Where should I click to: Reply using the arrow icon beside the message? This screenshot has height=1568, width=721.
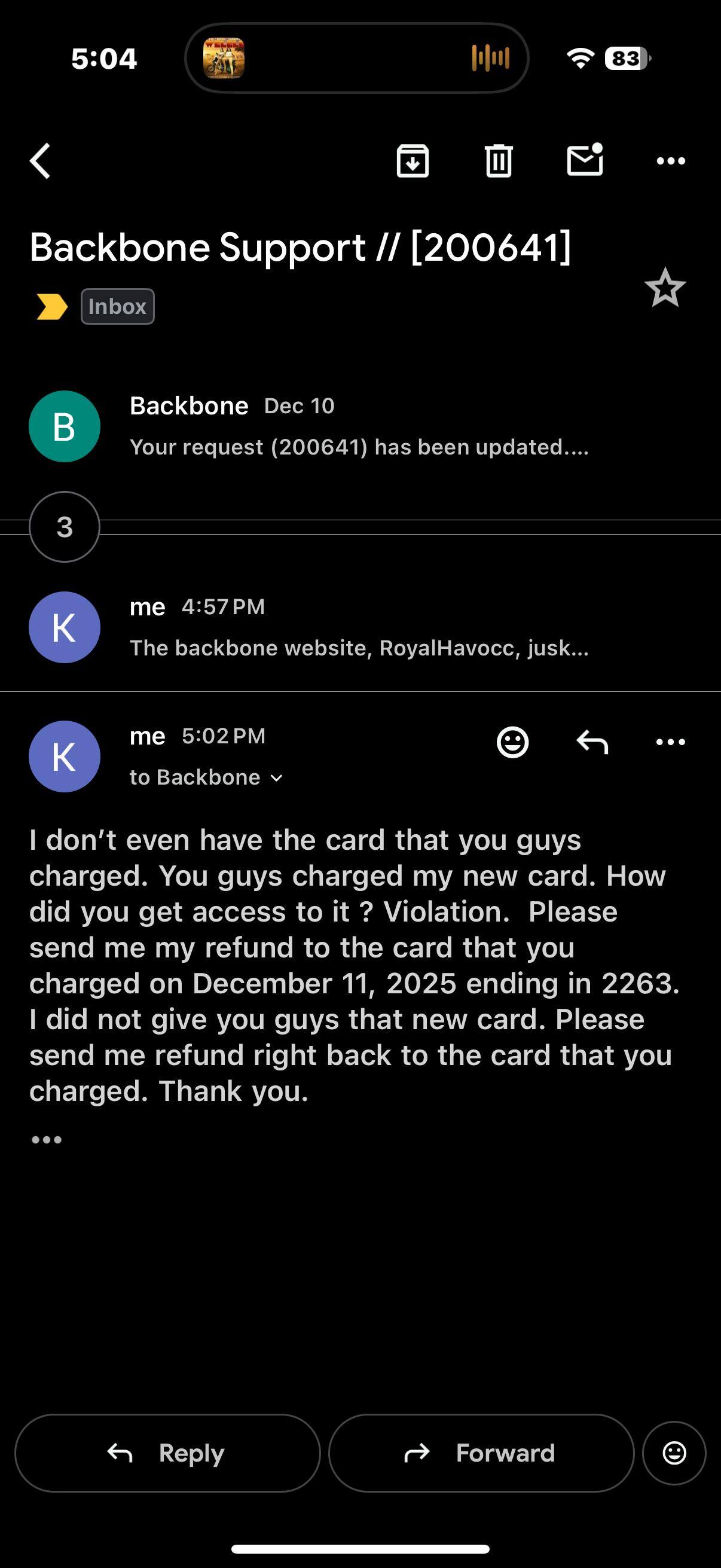592,742
